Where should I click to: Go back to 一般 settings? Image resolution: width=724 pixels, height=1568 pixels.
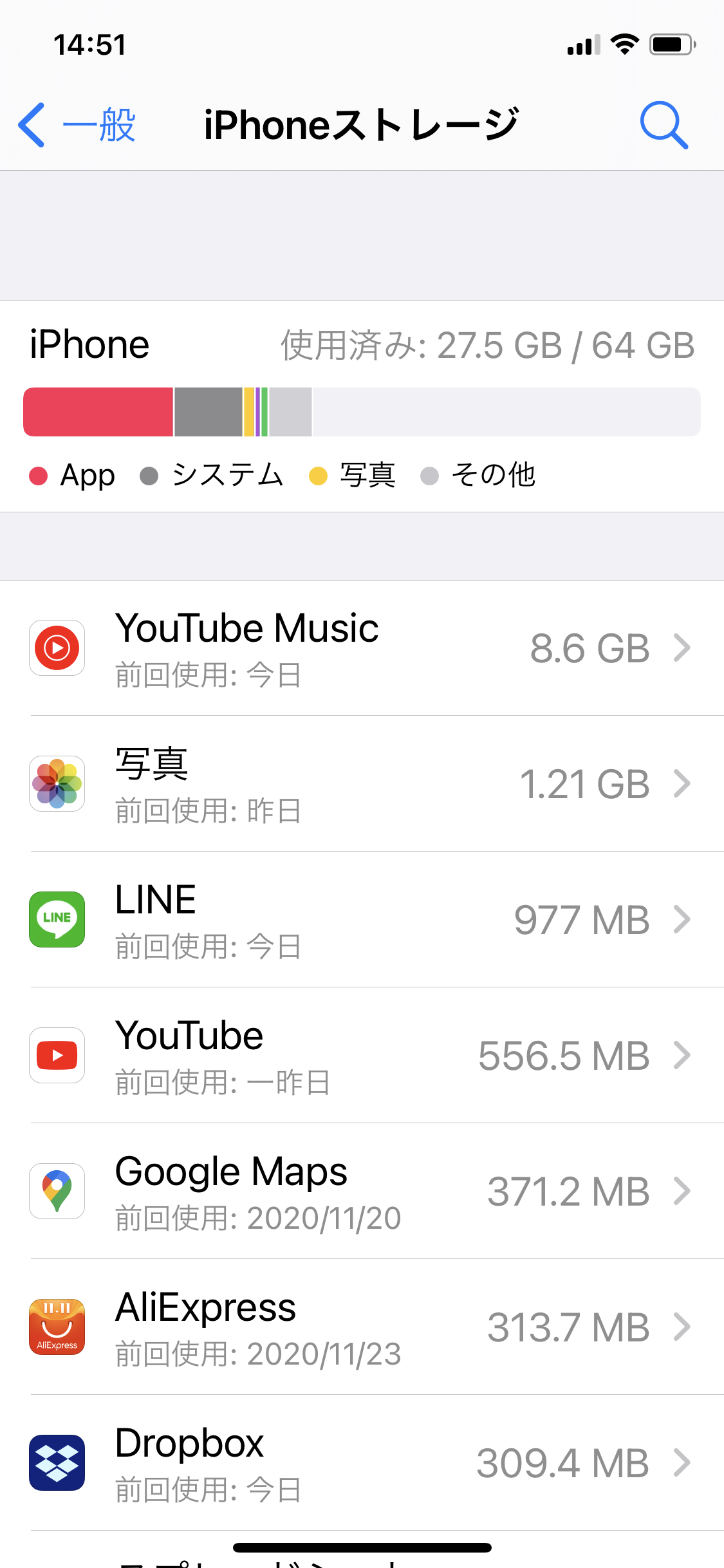(77, 125)
